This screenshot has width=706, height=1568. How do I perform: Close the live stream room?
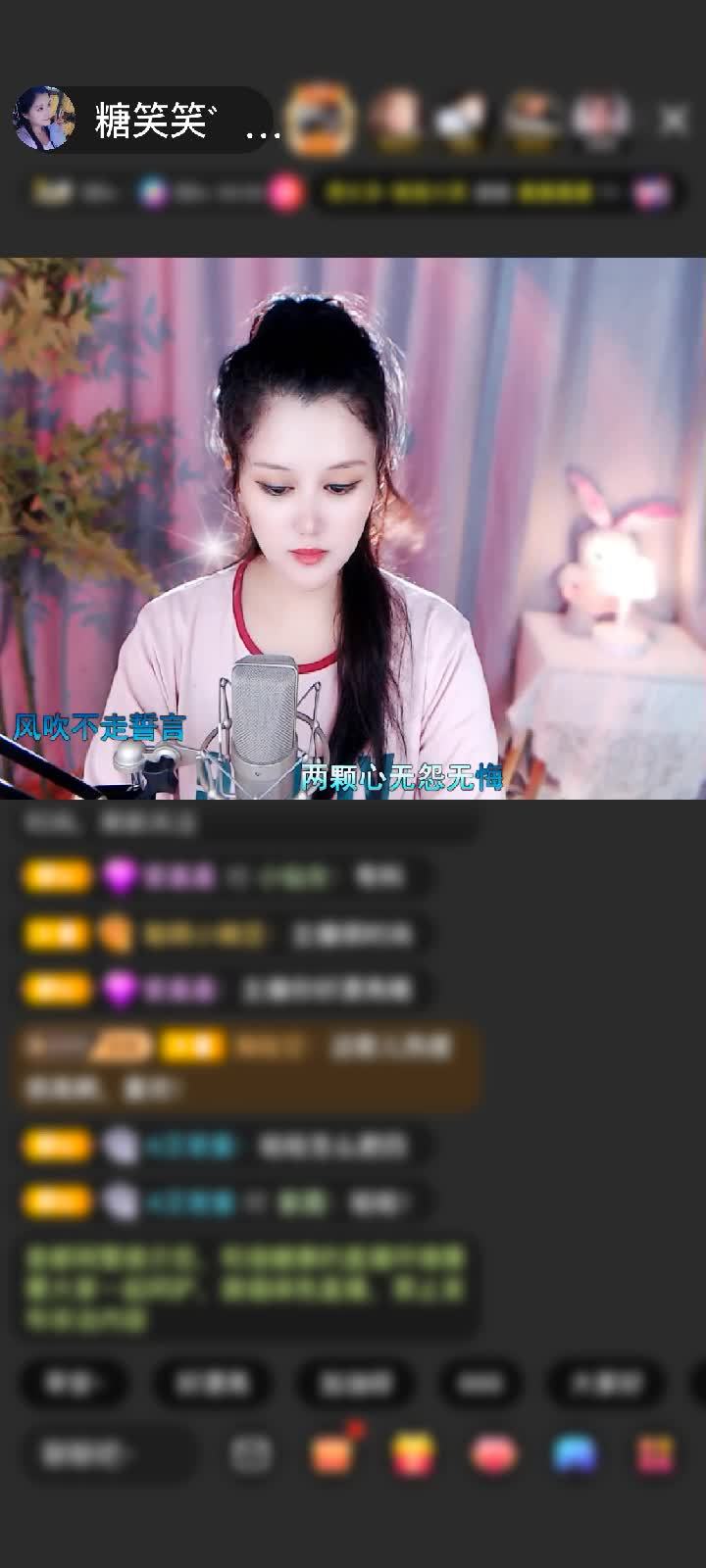(x=673, y=120)
